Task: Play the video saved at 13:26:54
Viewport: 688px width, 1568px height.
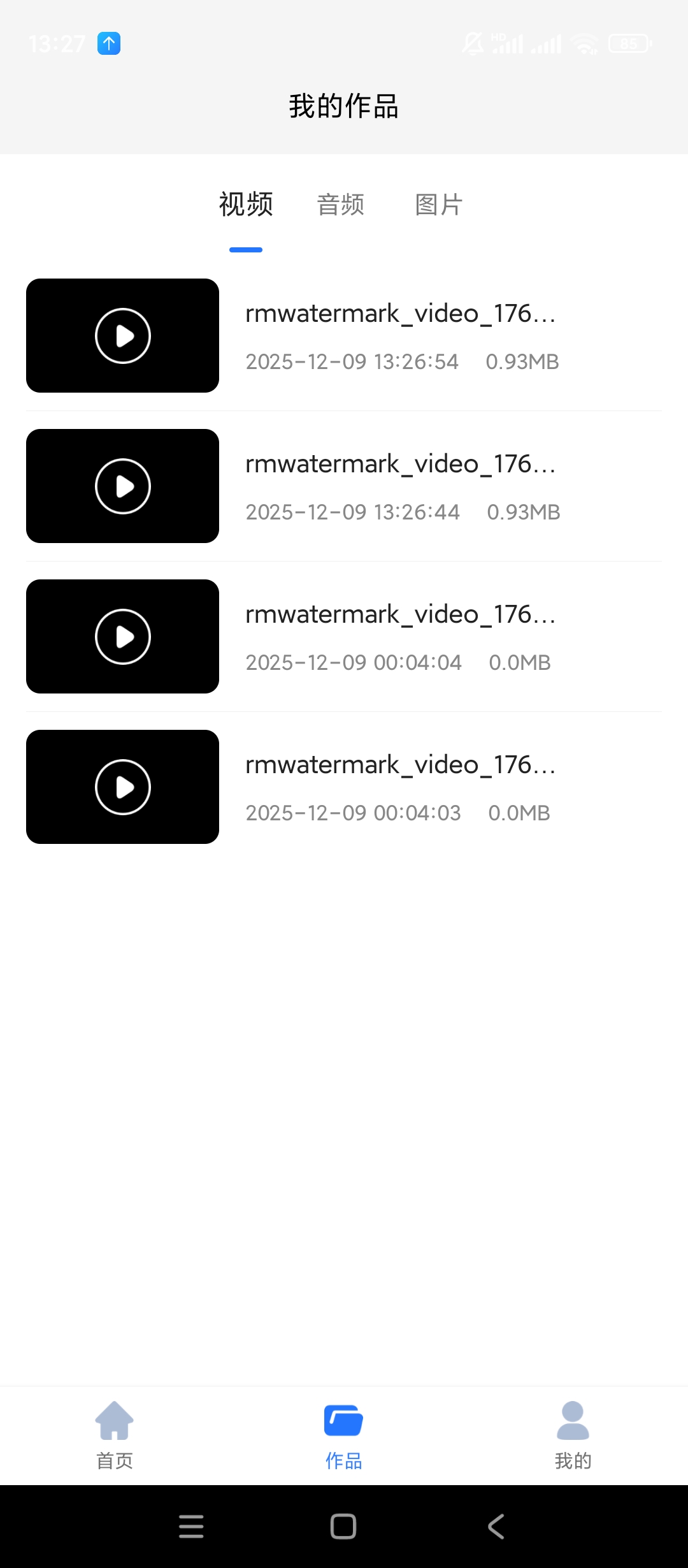Action: [x=123, y=336]
